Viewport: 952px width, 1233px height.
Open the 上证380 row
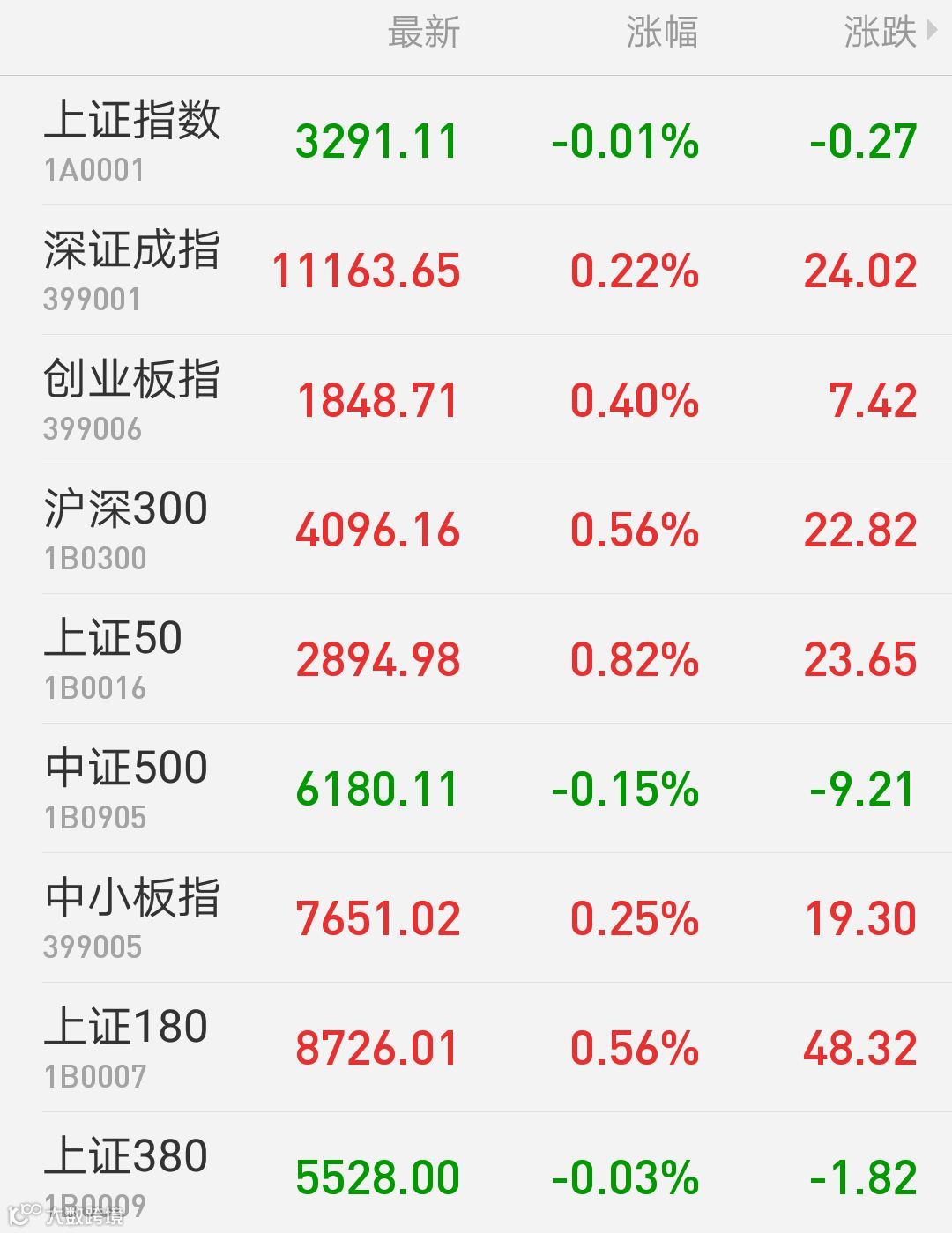[x=476, y=1172]
